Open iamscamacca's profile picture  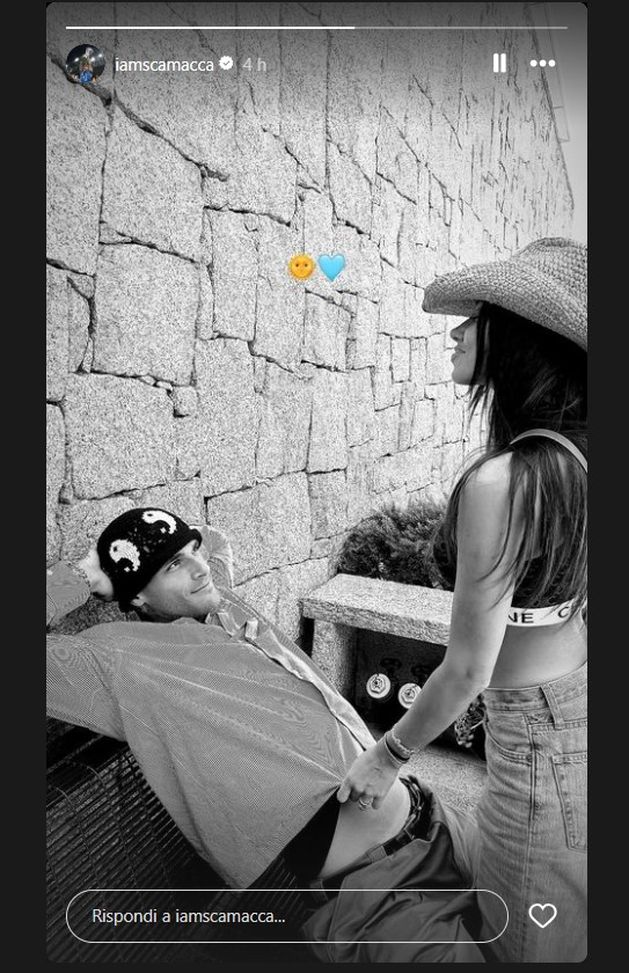point(85,64)
